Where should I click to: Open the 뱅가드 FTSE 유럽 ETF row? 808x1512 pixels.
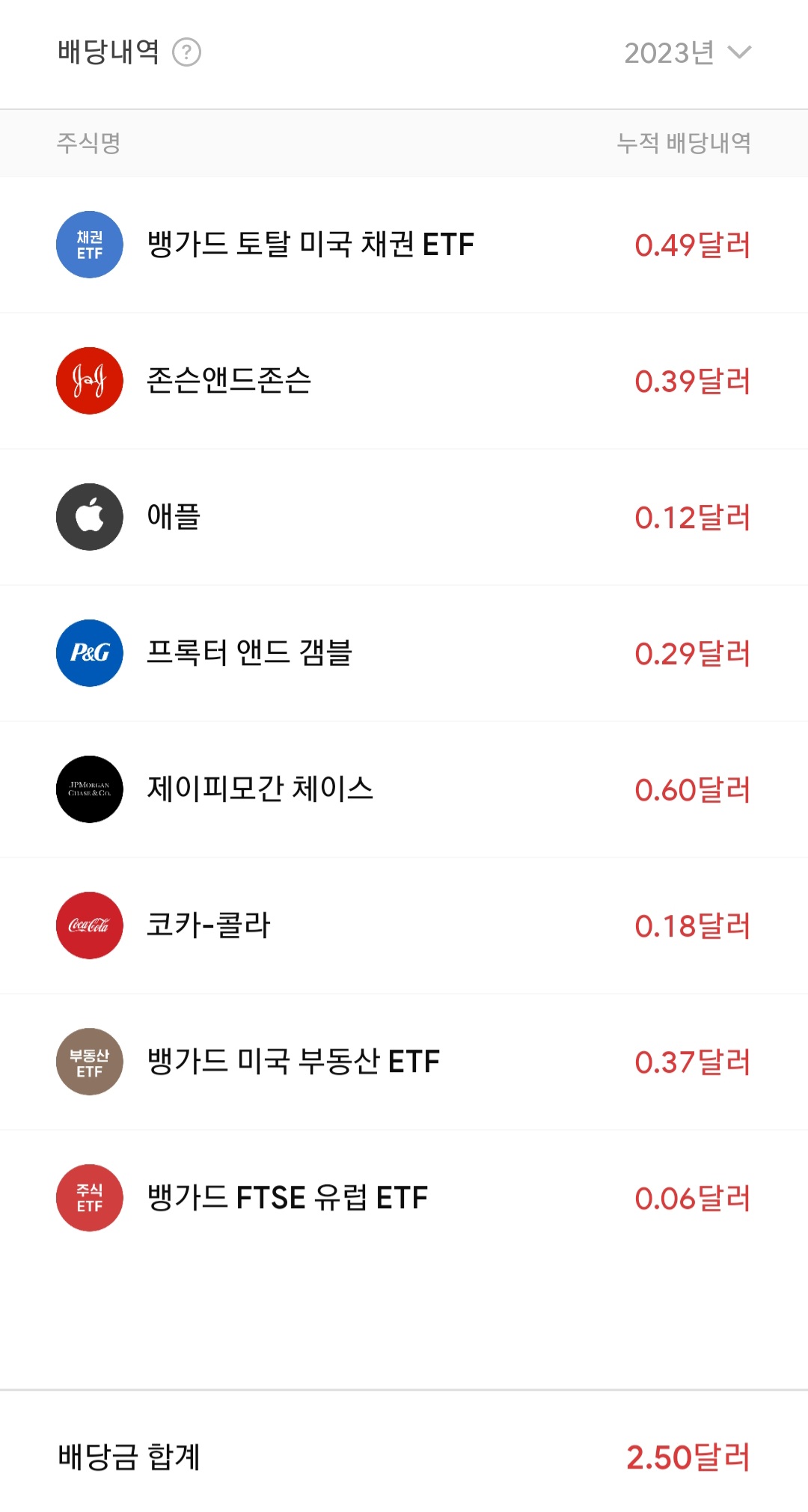click(404, 1198)
